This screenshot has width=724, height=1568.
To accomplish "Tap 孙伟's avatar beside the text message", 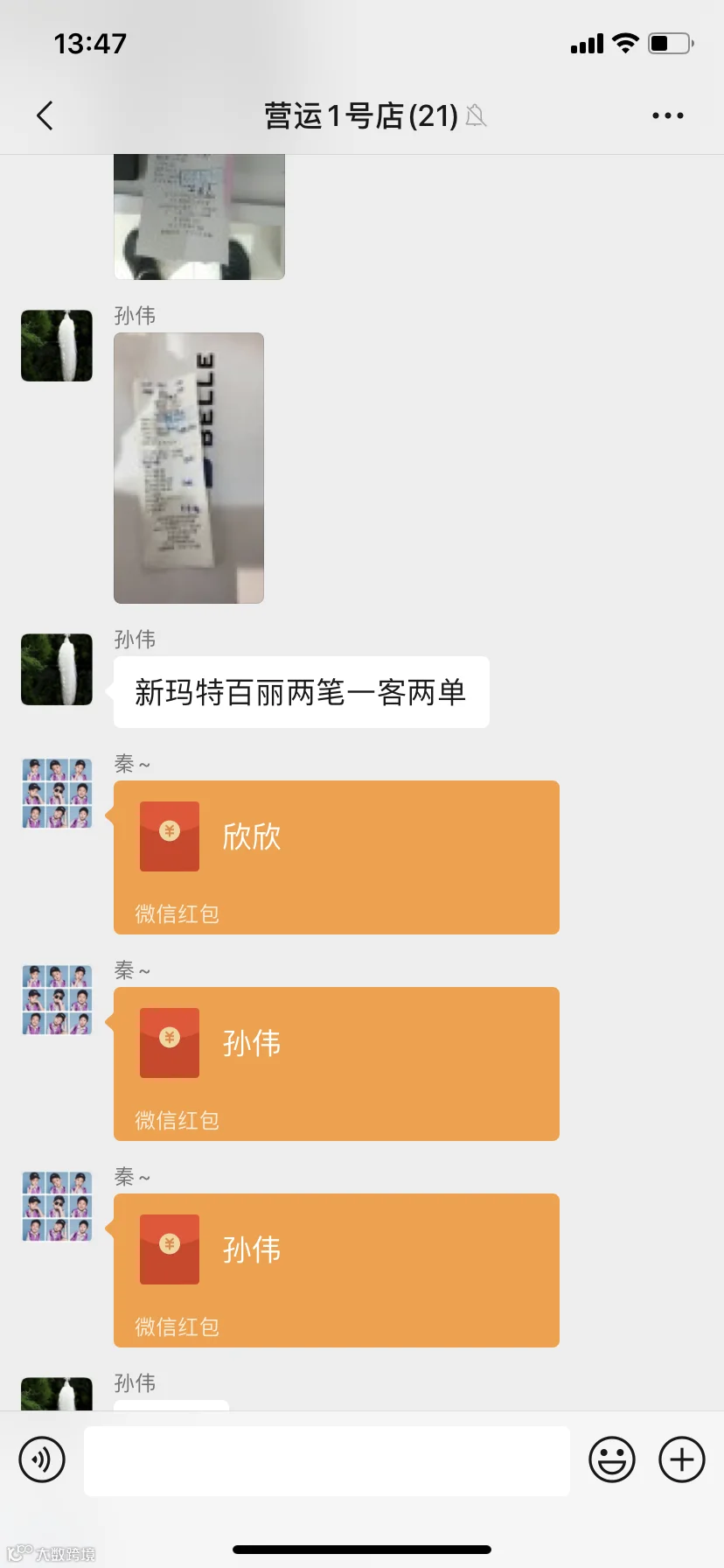I will click(57, 669).
